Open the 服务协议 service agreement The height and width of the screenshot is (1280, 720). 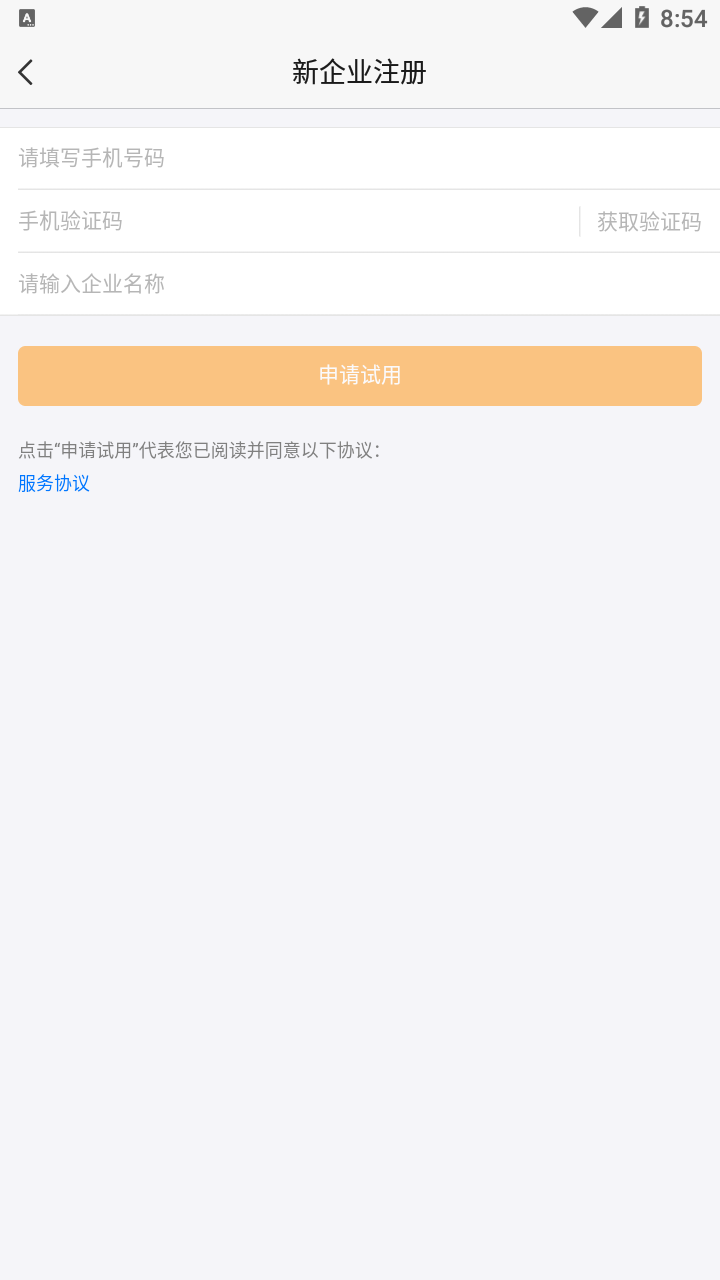53,483
